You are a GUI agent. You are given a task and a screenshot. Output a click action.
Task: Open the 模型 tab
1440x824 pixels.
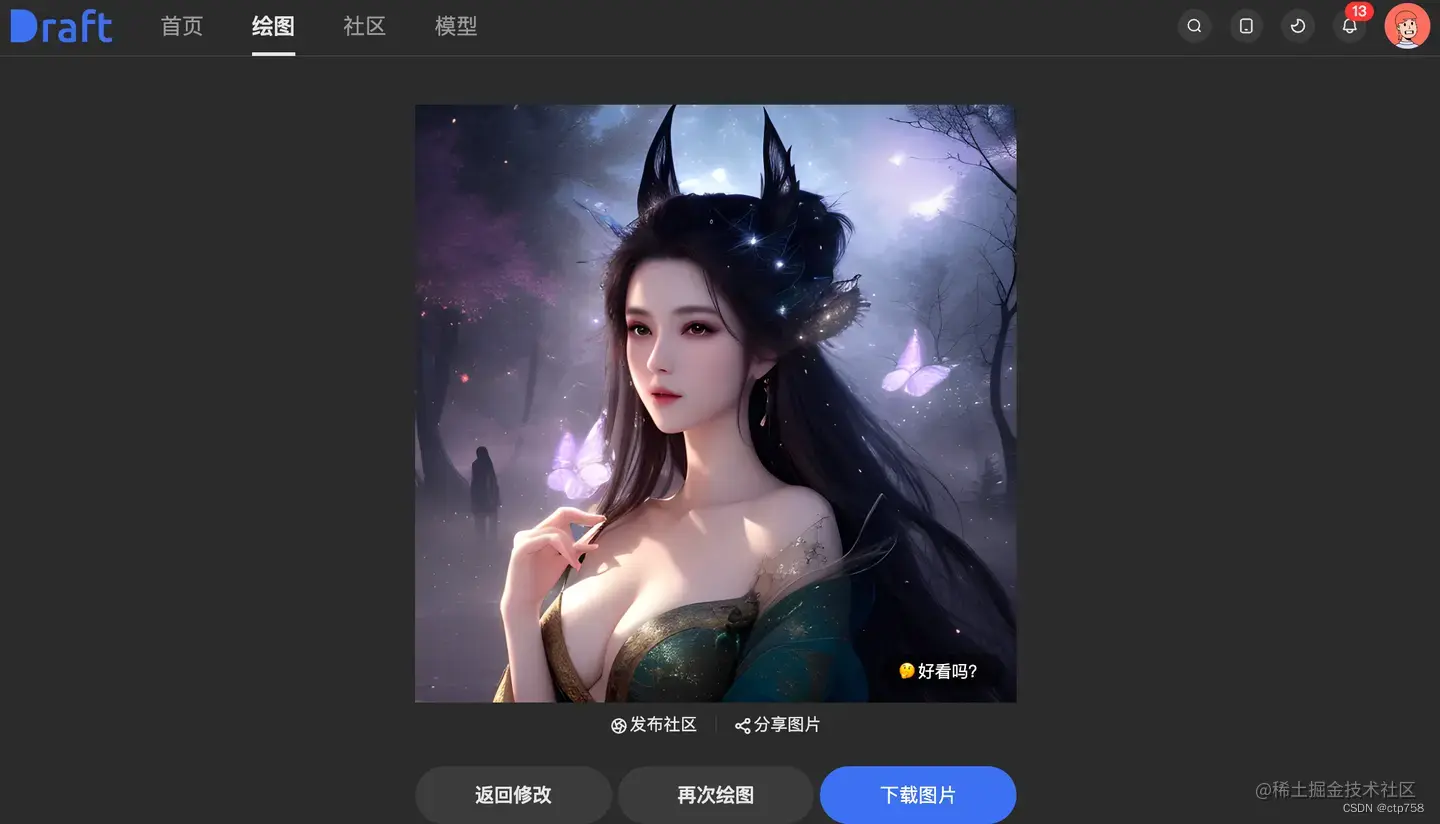tap(456, 27)
